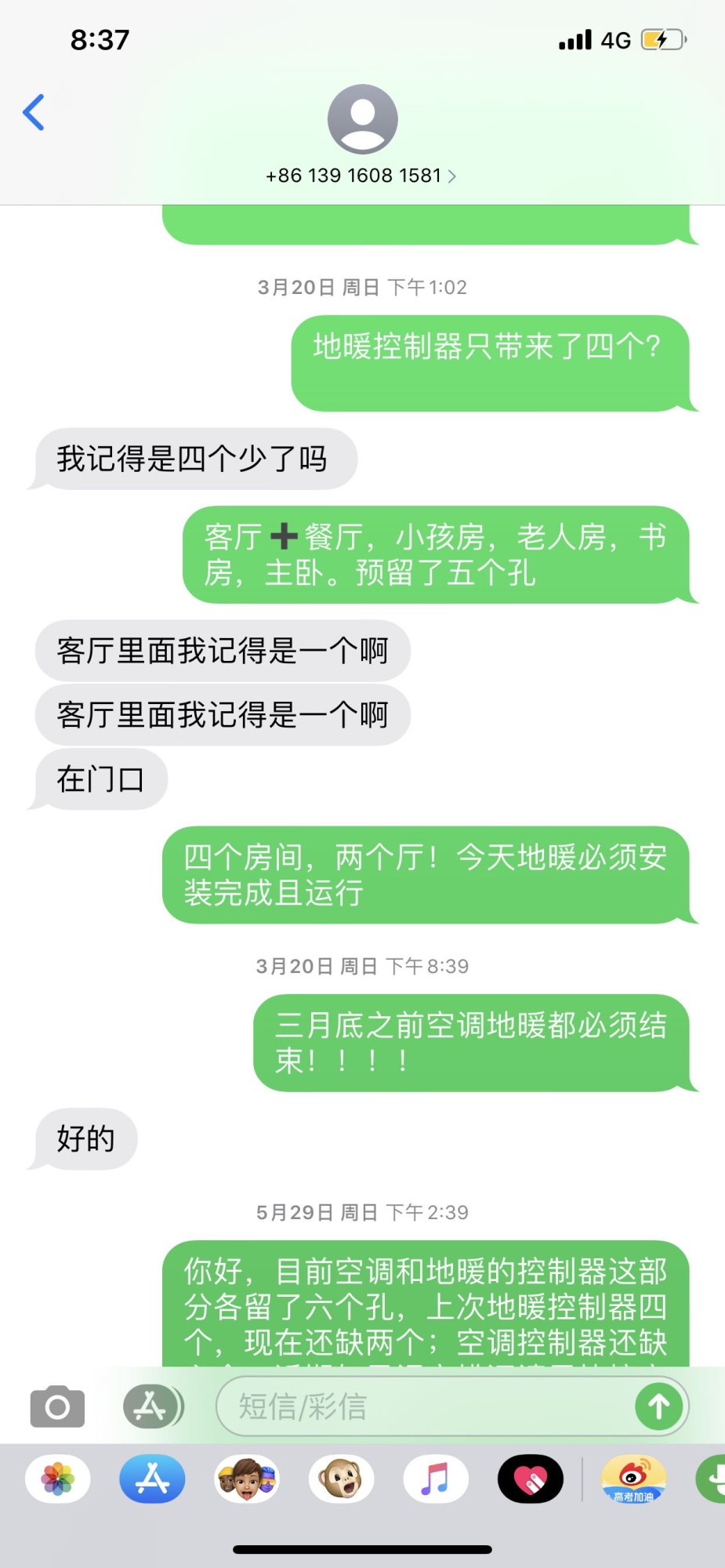Open the Weibo iMessage app
Viewport: 725px width, 1568px height.
click(x=633, y=1479)
